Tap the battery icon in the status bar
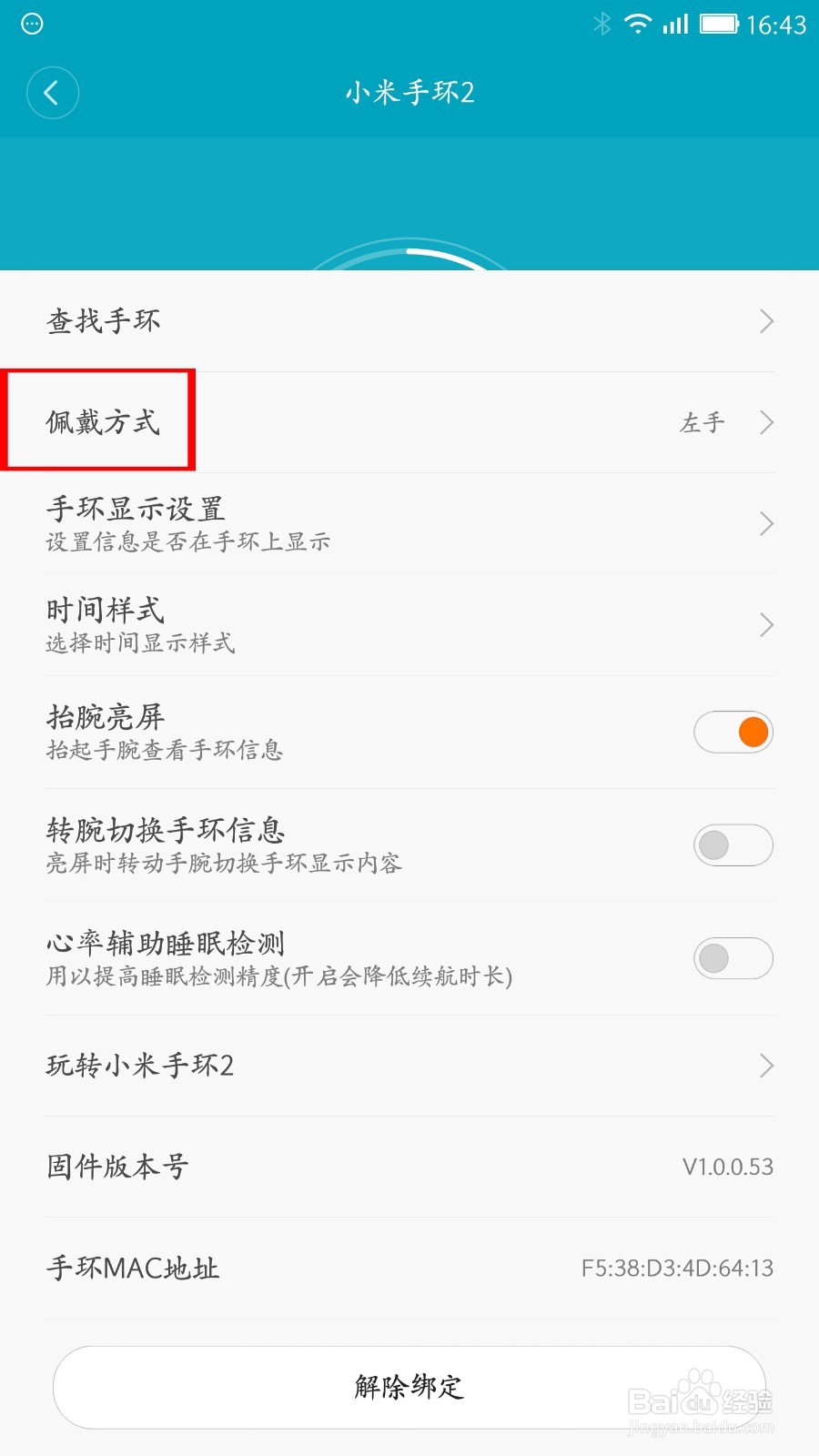The image size is (819, 1456). tap(719, 25)
